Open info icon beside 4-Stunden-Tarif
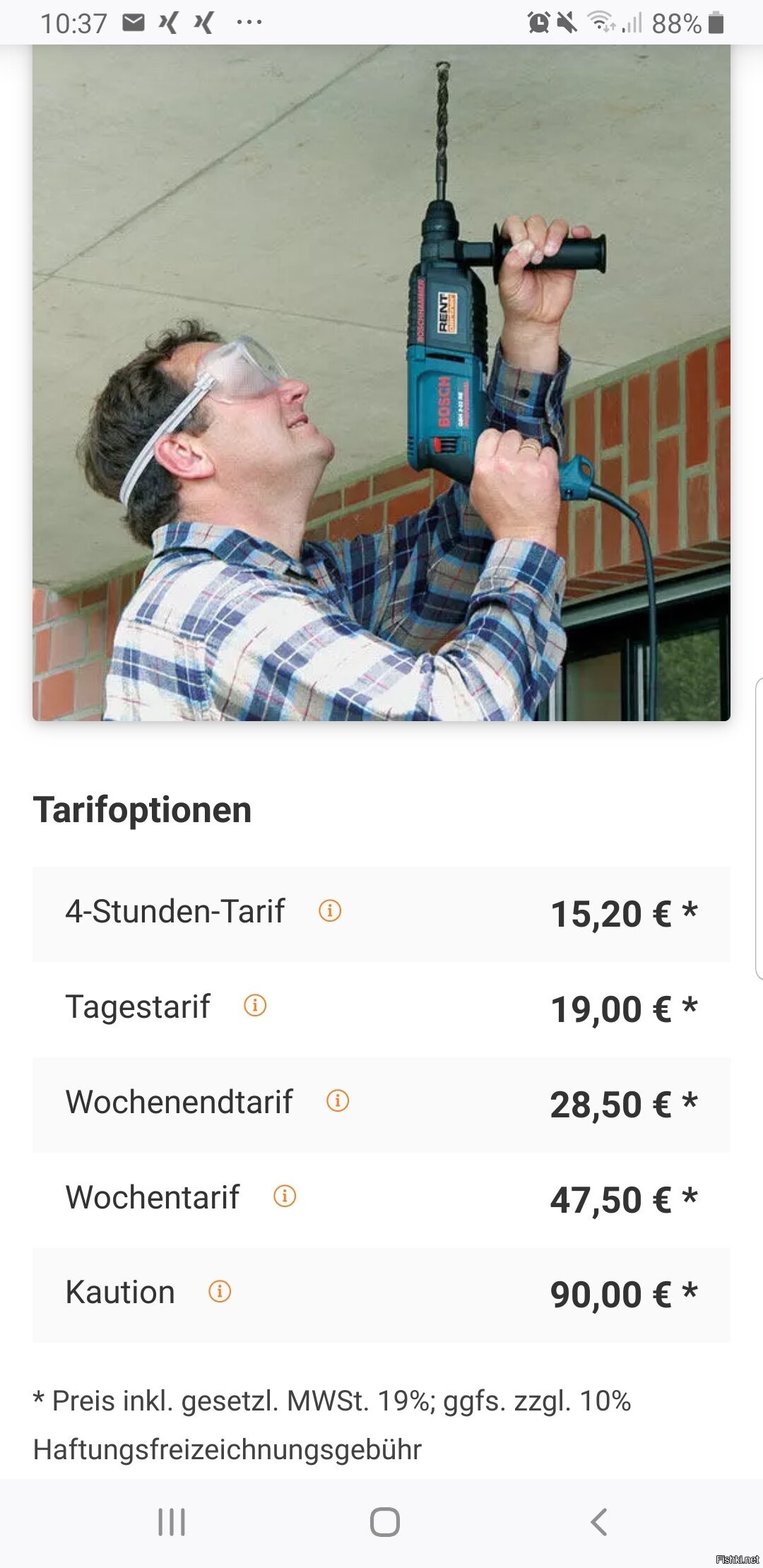This screenshot has height=1568, width=763. pyautogui.click(x=330, y=910)
